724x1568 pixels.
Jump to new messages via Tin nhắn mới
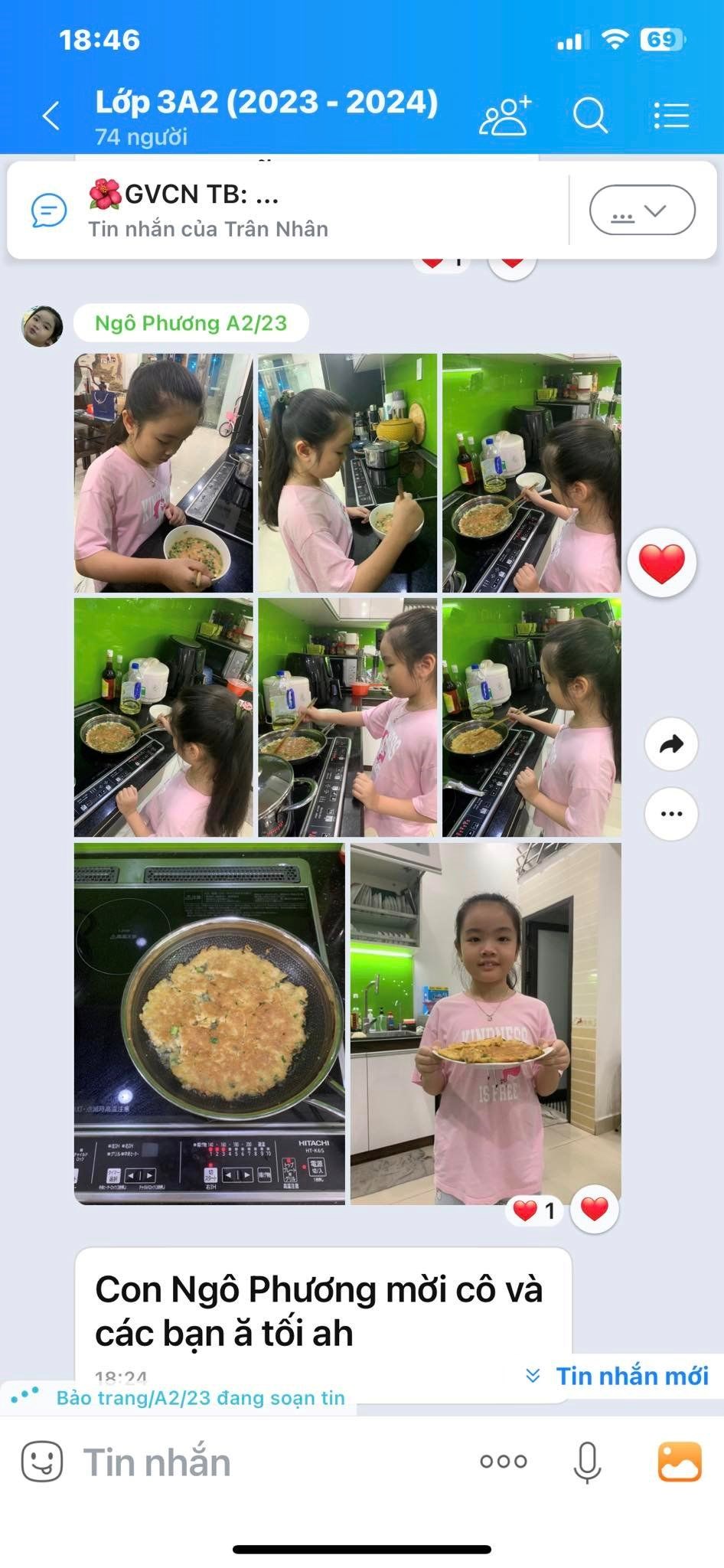[x=618, y=1376]
